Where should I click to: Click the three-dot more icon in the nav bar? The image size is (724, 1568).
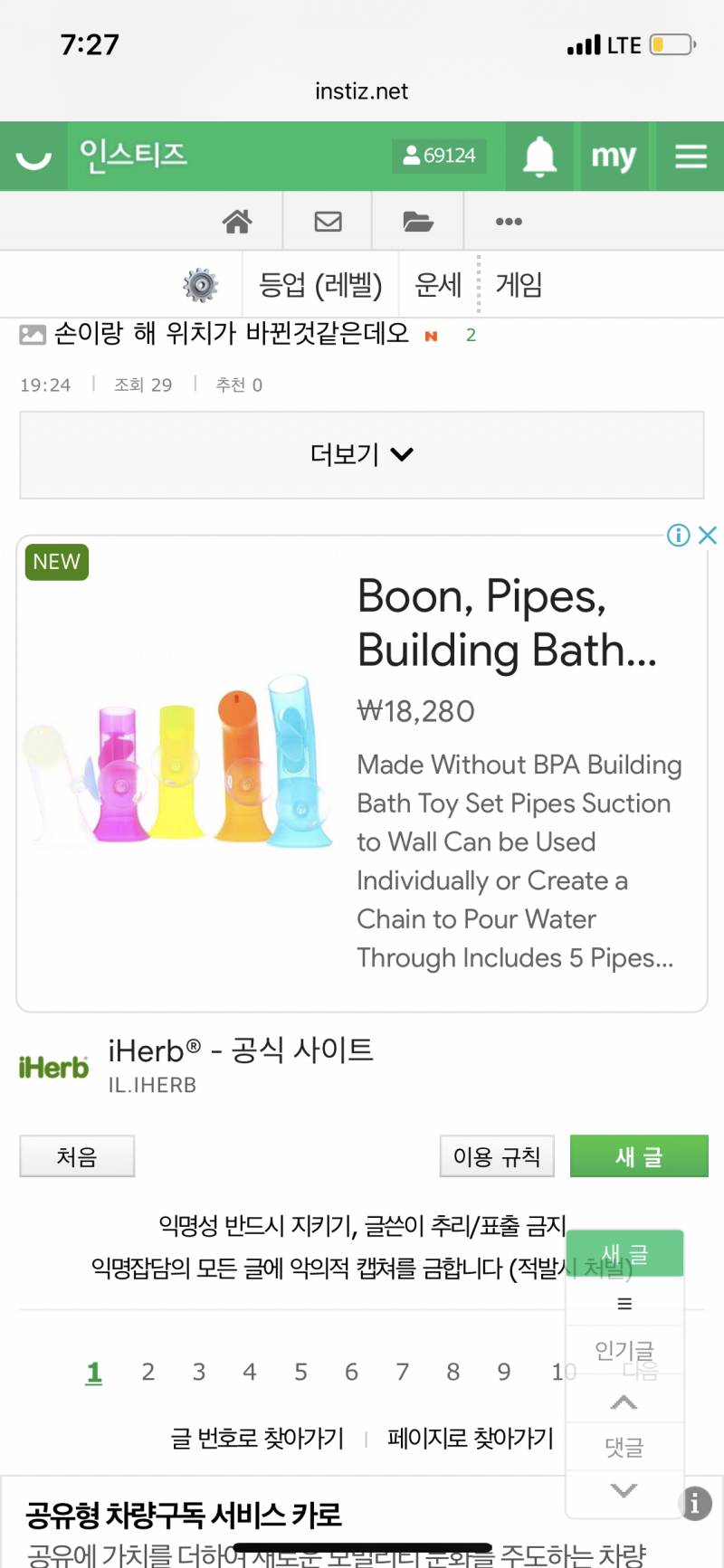pyautogui.click(x=509, y=220)
